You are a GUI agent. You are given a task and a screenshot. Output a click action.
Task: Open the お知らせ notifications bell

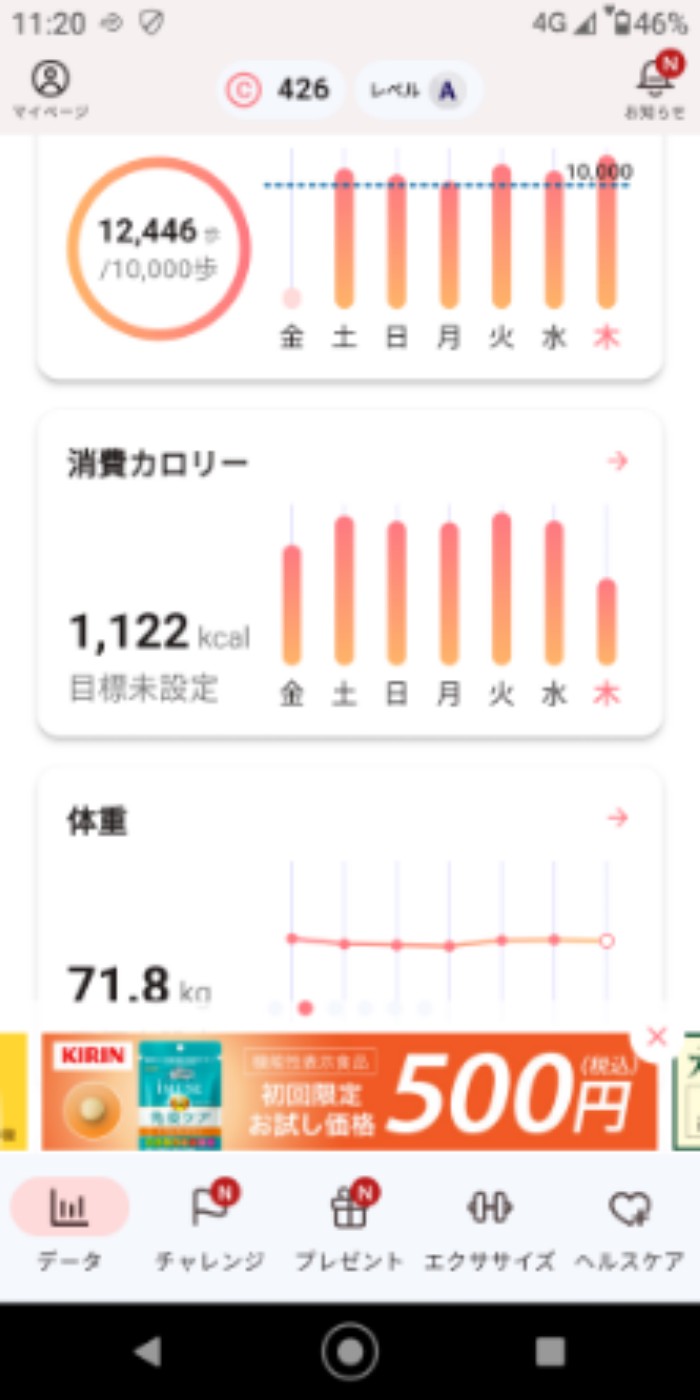[x=654, y=86]
